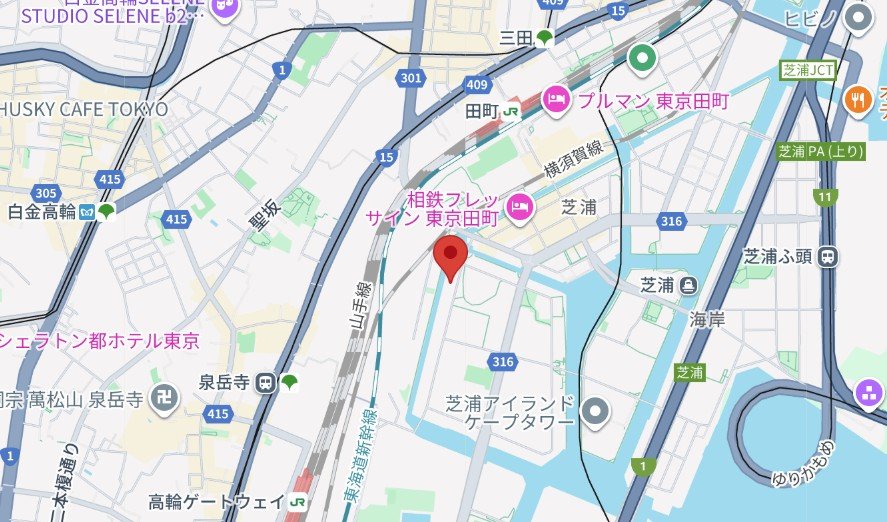Select the 三田 park marker
This screenshot has height=522, width=887.
click(543, 38)
